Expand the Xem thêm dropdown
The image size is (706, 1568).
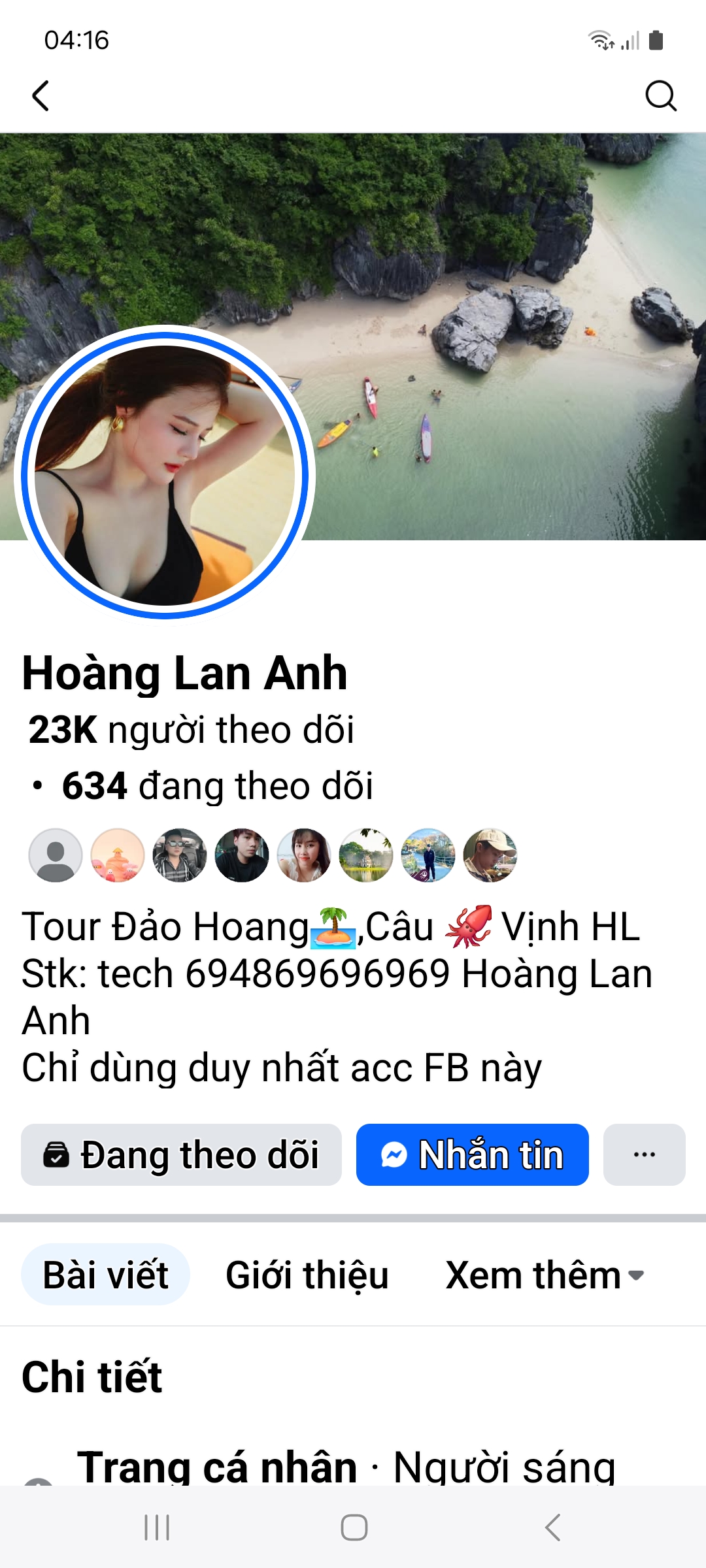(545, 1275)
